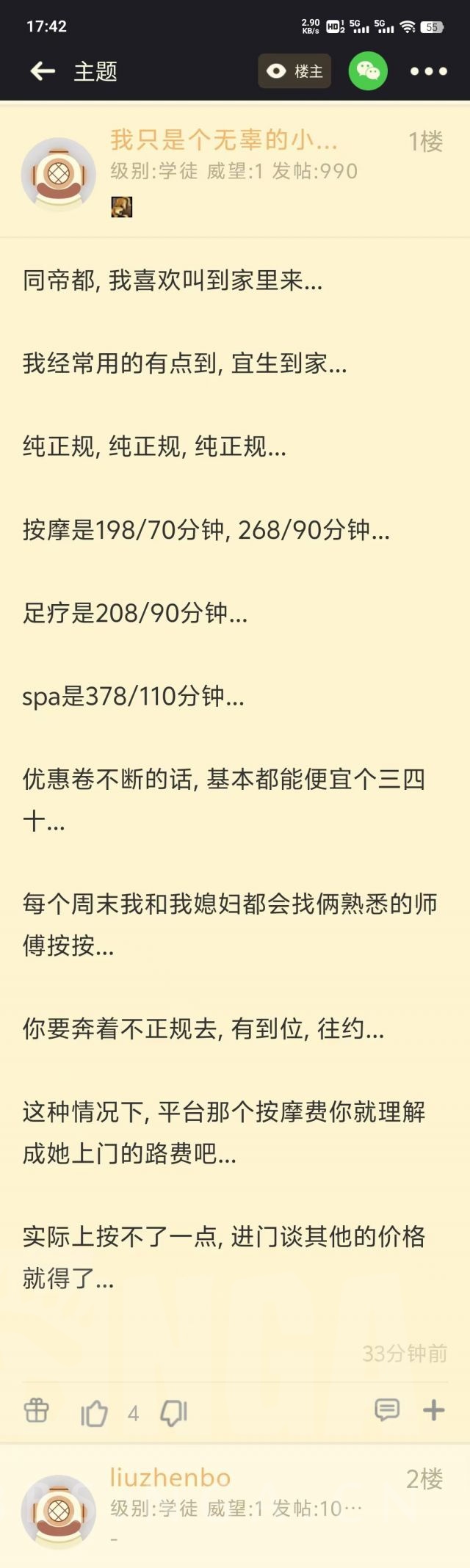
Task: Dislike the 1楼 post
Action: (x=174, y=1412)
